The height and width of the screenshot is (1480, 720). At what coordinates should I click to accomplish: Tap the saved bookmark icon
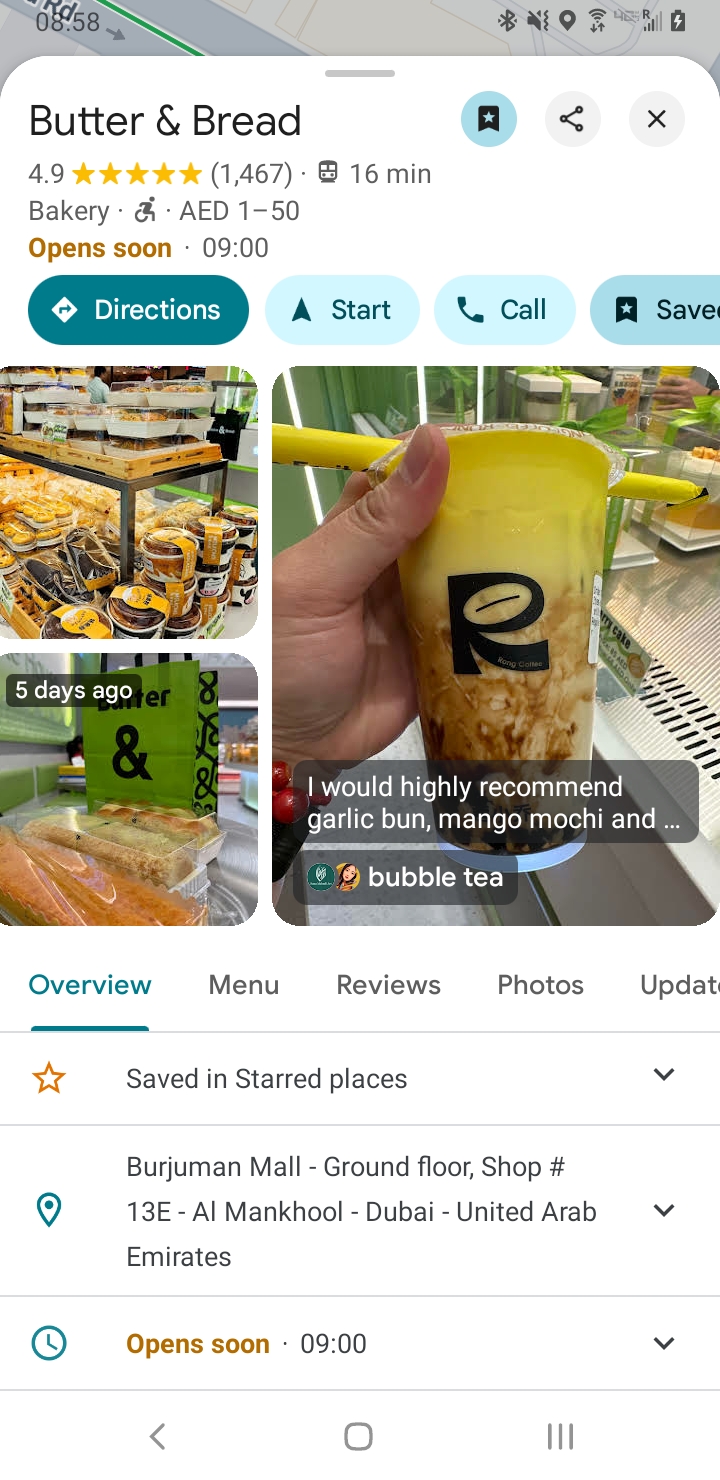488,120
